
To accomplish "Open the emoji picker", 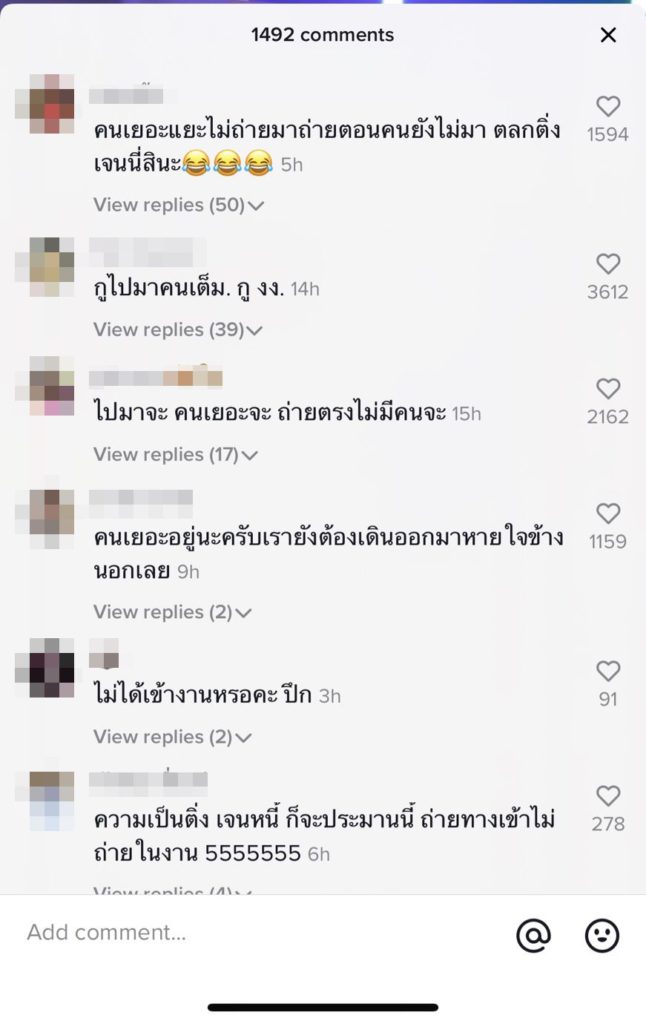I will 602,935.
